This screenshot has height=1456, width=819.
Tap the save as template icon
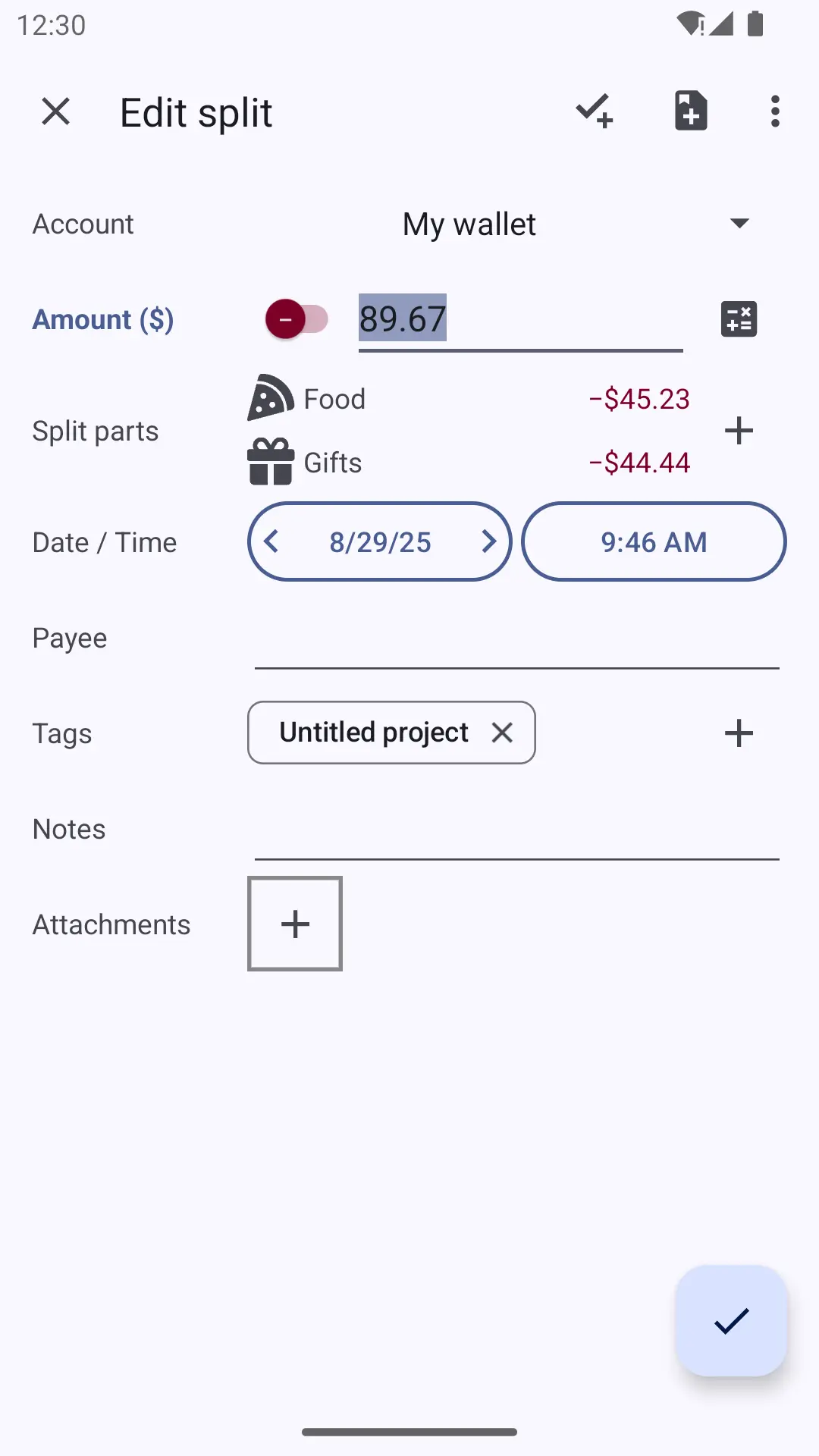point(691,111)
